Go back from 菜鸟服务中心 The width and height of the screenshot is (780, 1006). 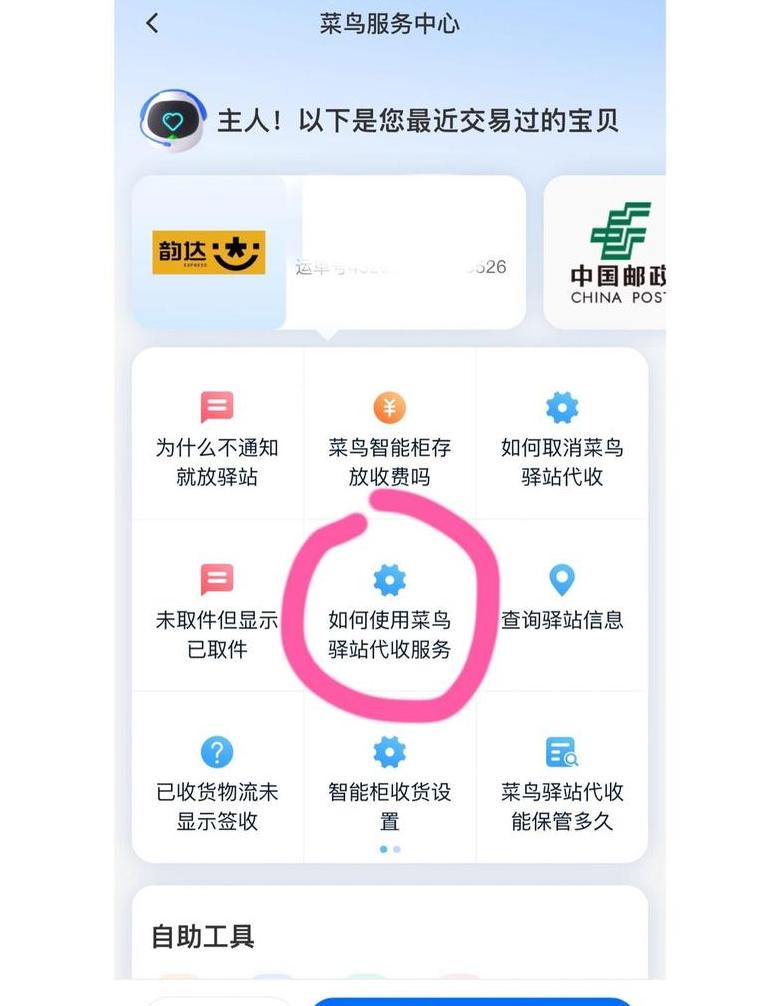coord(152,24)
